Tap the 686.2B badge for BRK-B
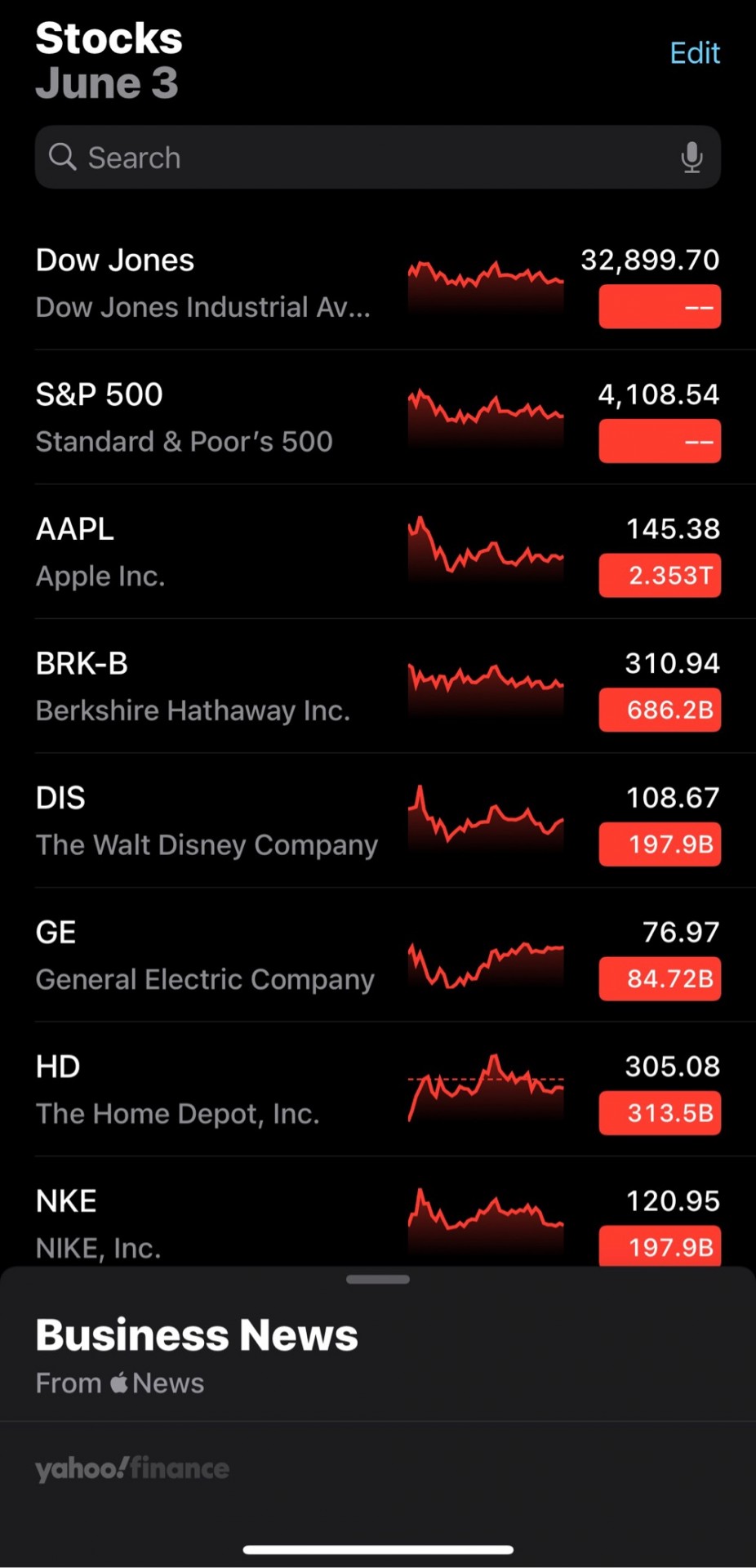The width and height of the screenshot is (756, 1568). click(x=660, y=710)
